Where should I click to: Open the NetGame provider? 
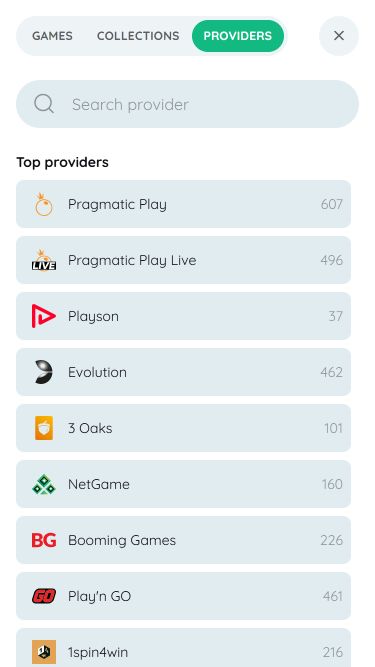pos(183,484)
